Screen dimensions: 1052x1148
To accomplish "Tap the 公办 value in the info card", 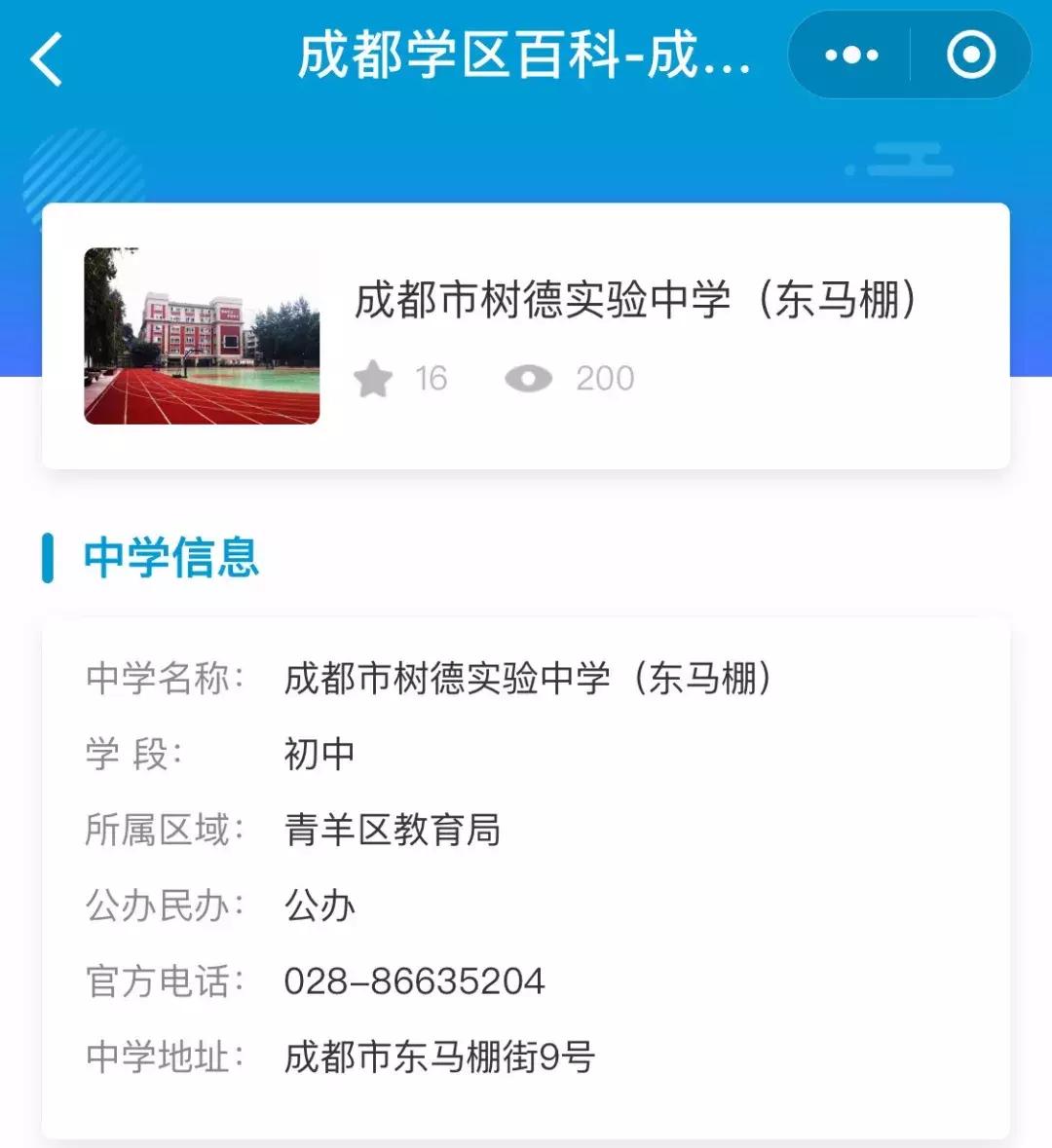I will click(x=319, y=907).
